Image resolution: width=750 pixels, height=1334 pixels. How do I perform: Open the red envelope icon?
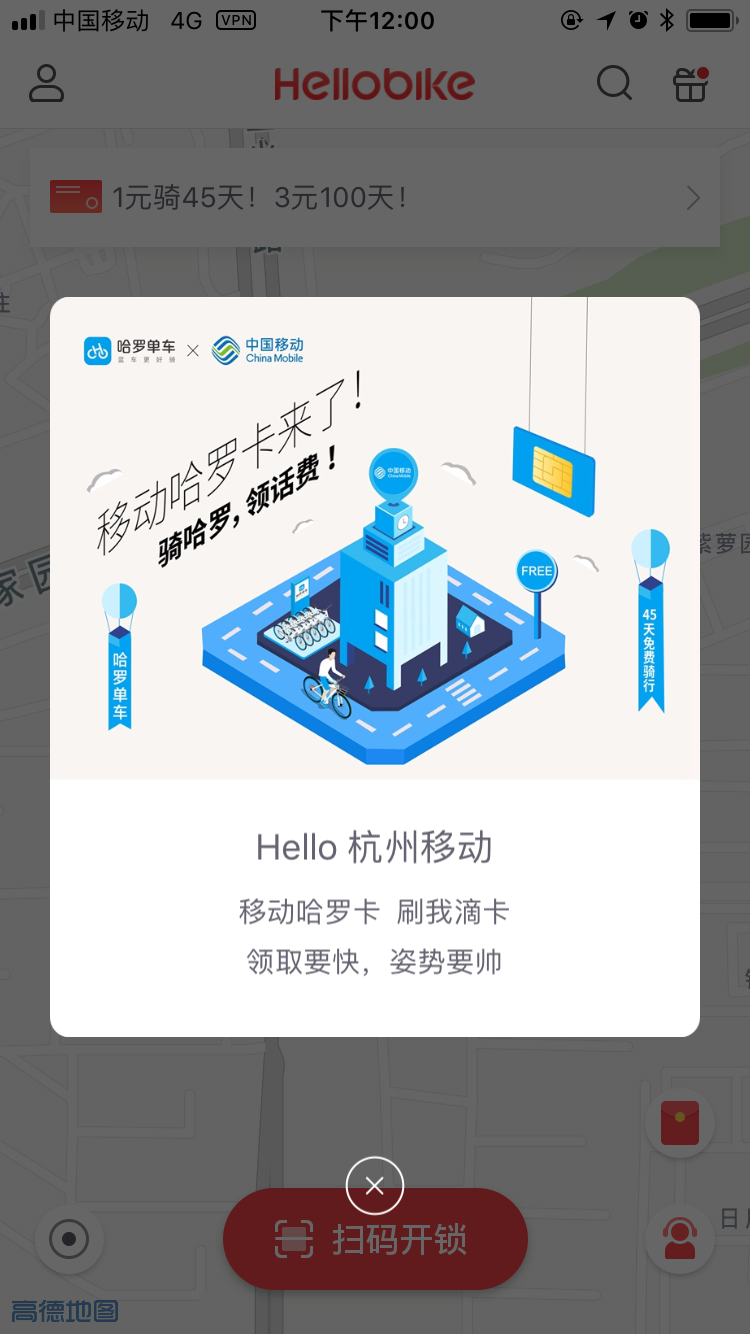tap(680, 1123)
